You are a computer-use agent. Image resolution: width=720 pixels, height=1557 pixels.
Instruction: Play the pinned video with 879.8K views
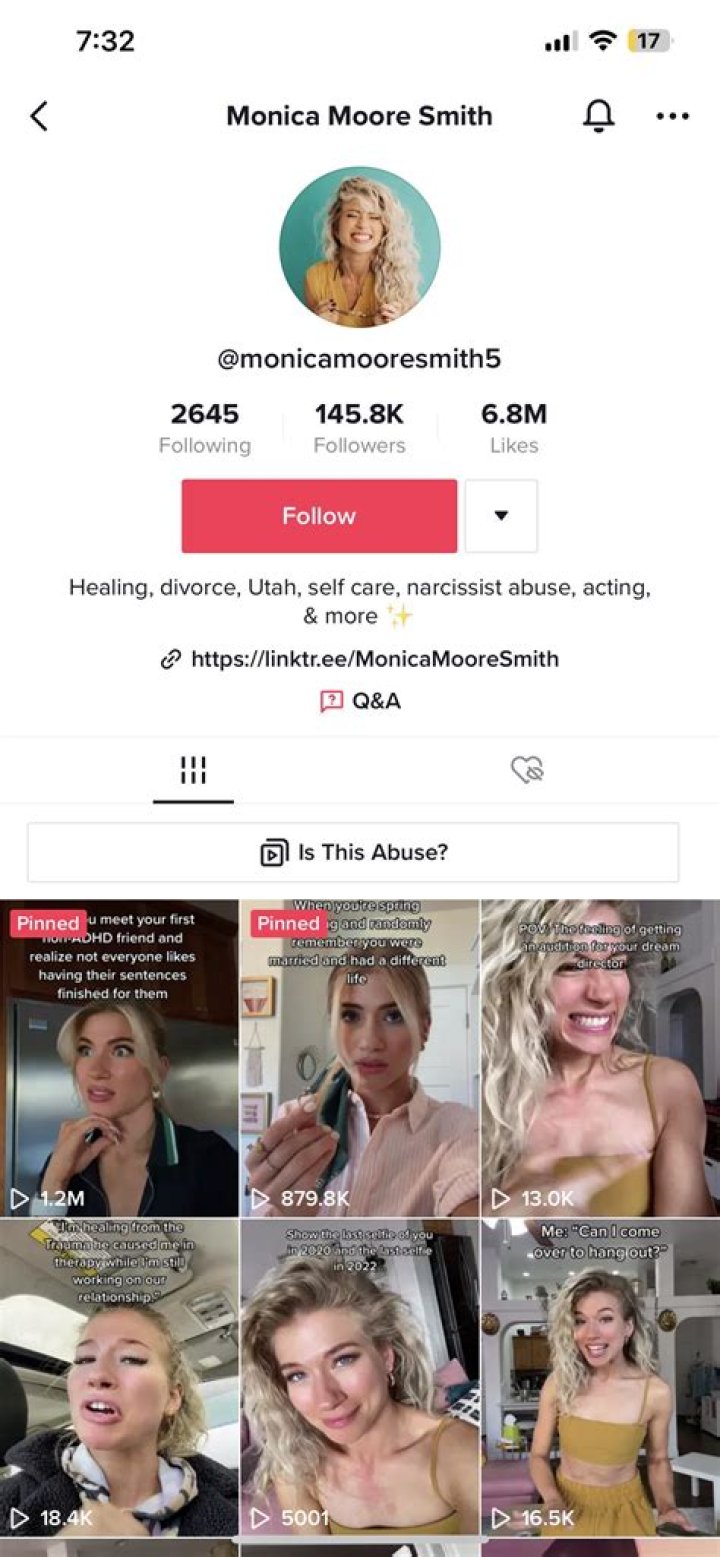359,1057
